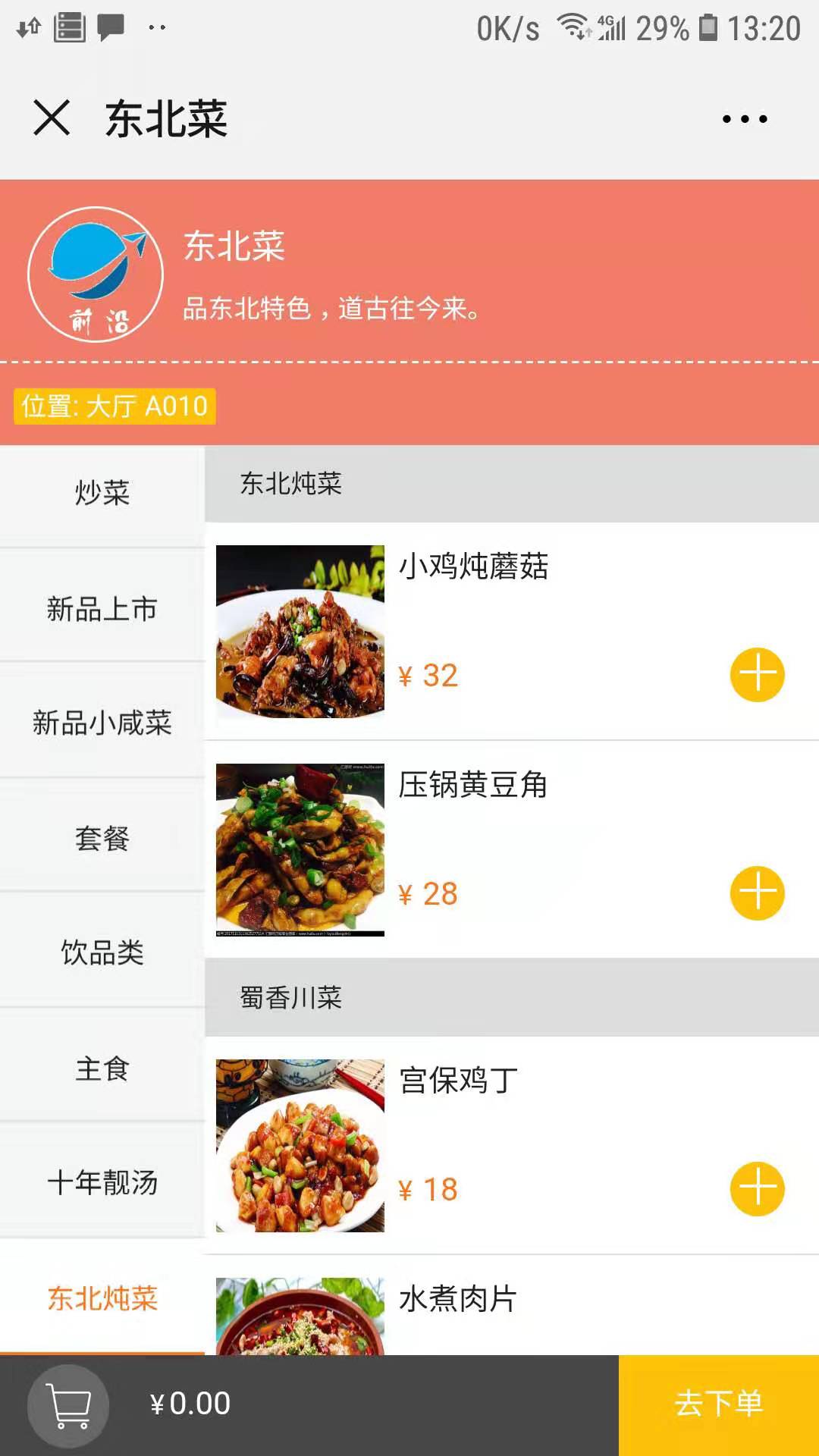Select the 主食 category
The height and width of the screenshot is (1456, 819).
click(102, 1068)
